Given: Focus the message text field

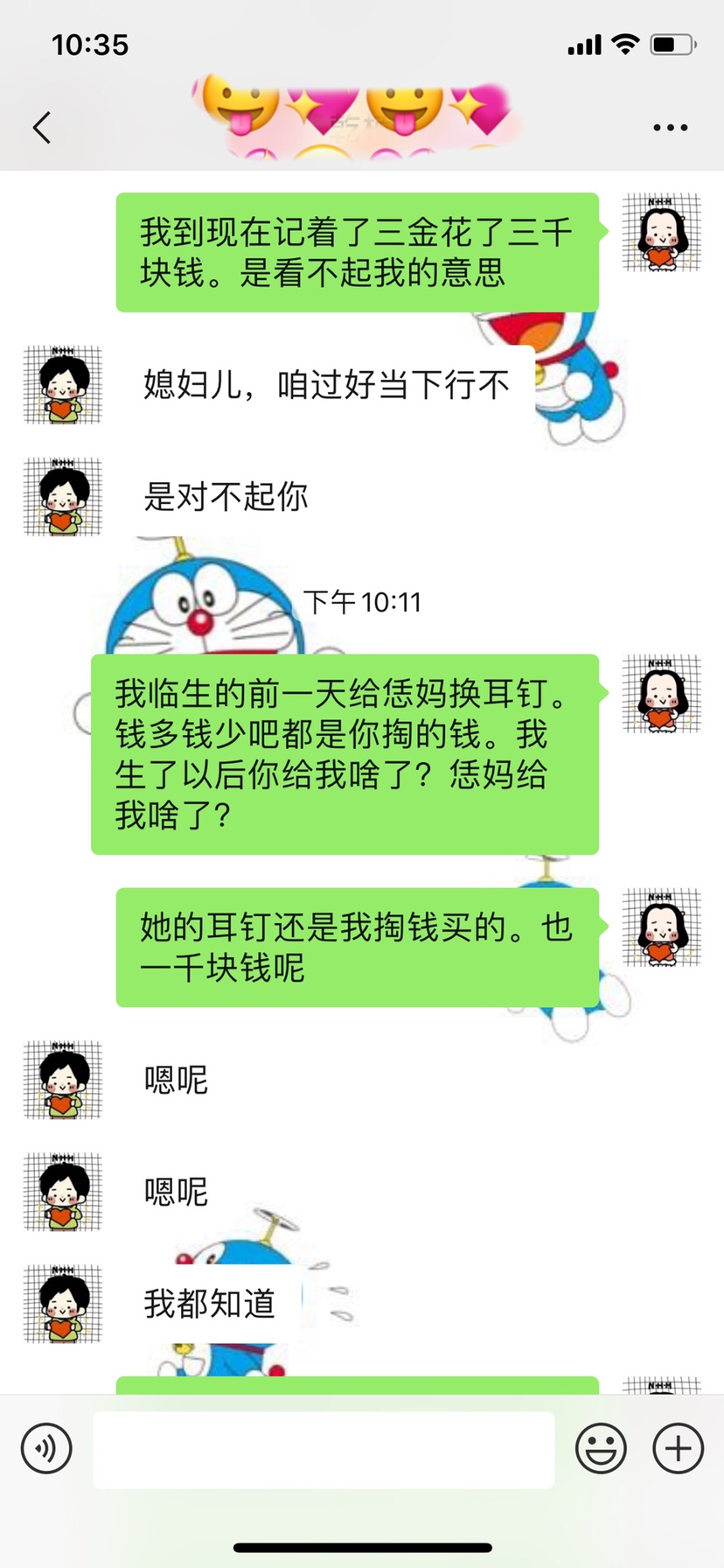Looking at the screenshot, I should (x=324, y=1449).
